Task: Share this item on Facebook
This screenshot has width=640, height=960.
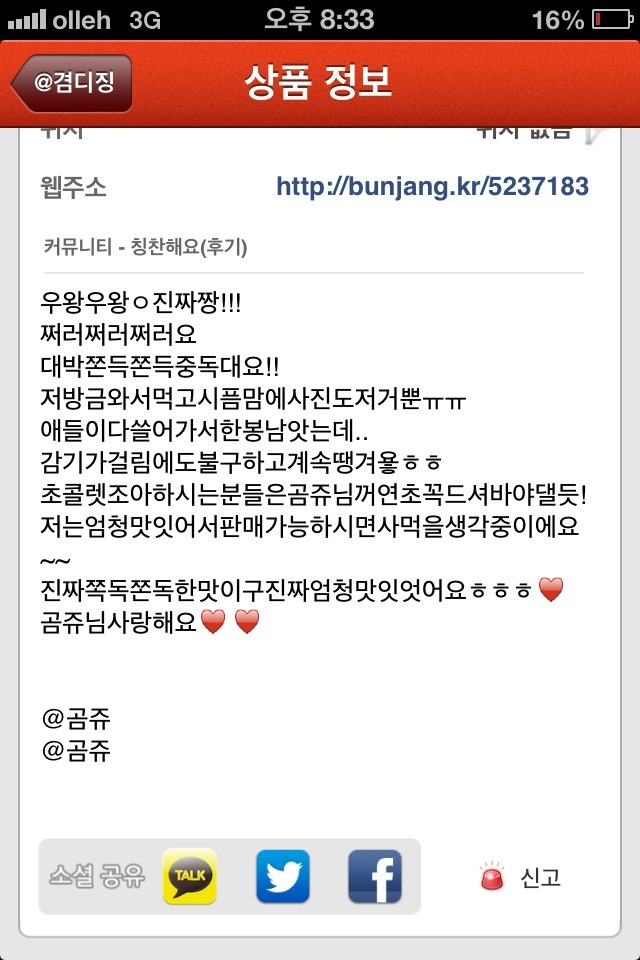Action: tap(374, 877)
